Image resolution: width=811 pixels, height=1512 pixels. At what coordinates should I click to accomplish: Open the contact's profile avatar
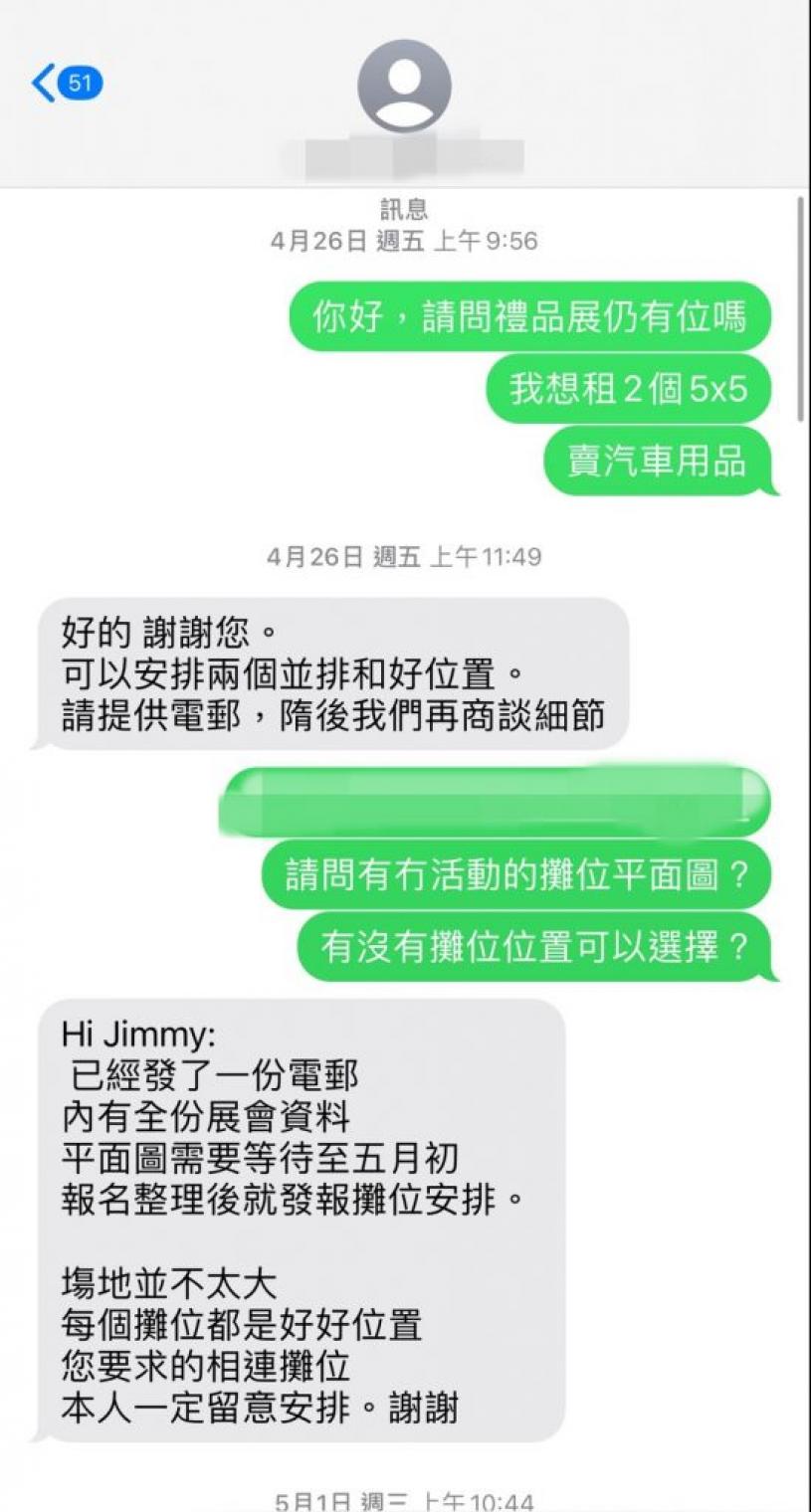coord(404,87)
